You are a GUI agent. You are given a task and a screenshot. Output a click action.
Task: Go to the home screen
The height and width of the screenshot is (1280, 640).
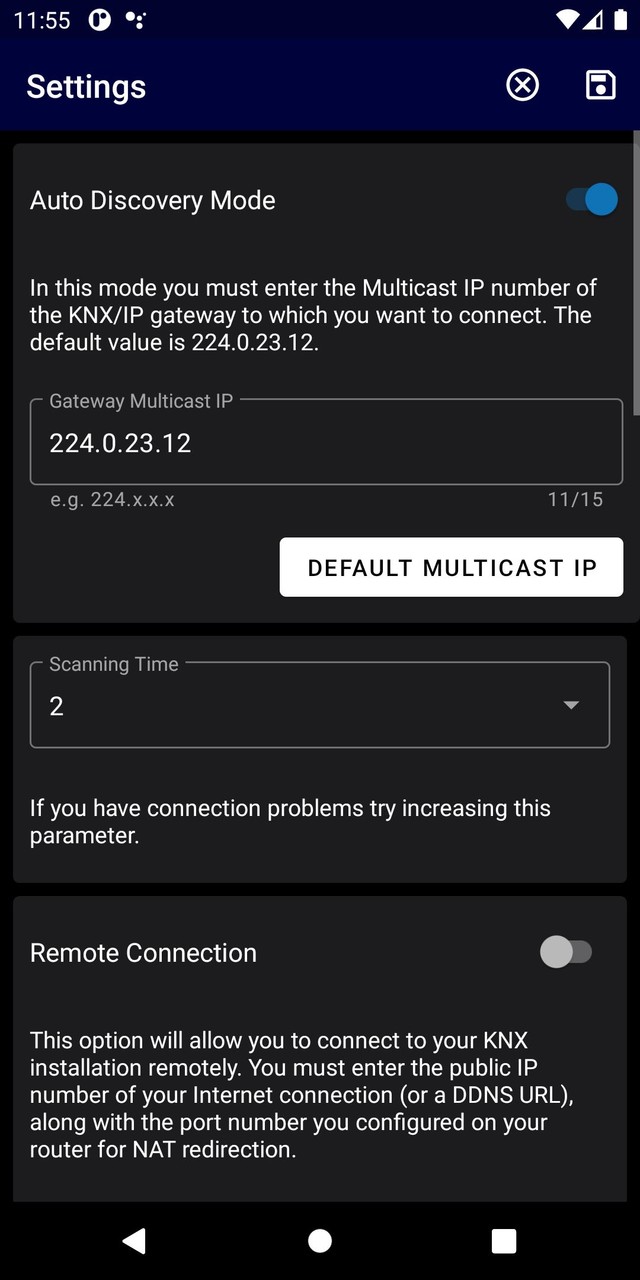click(320, 1241)
